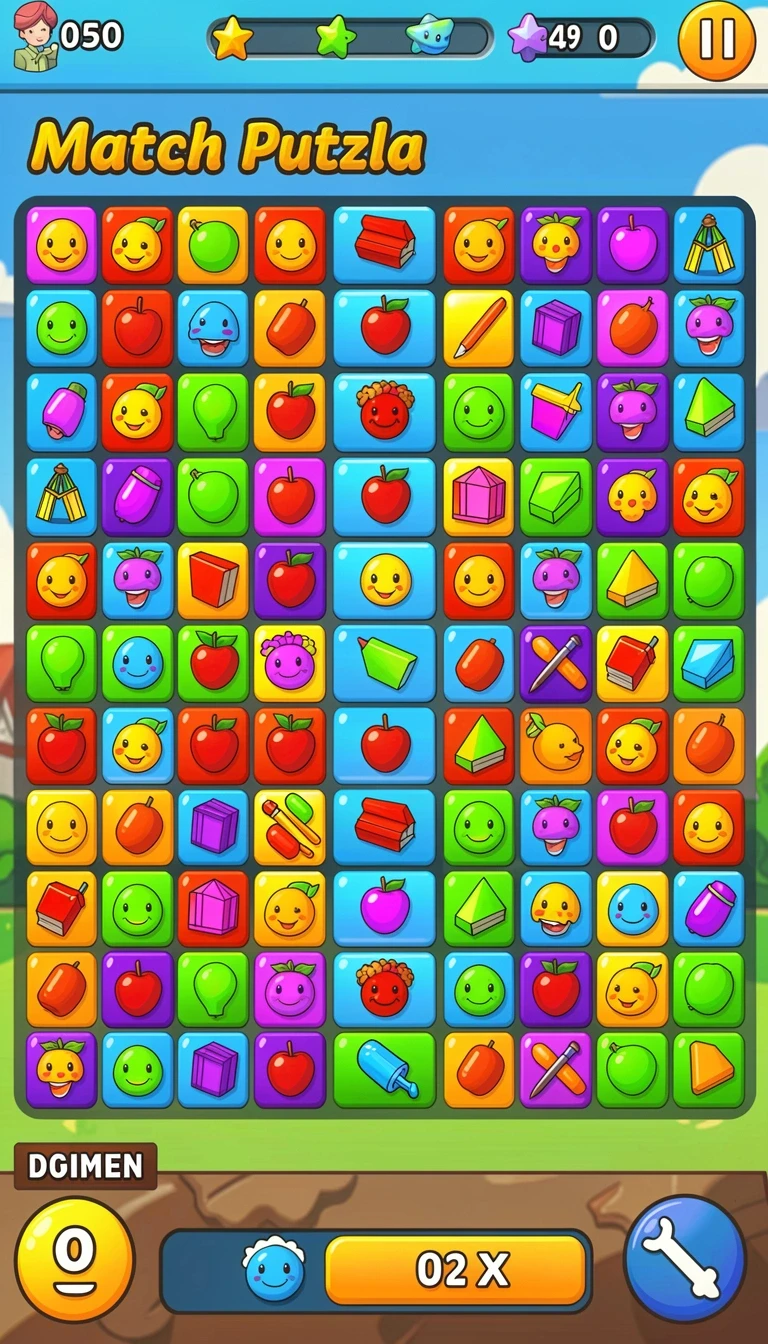Select the yellow pyramid on green tile
Image resolution: width=768 pixels, height=1344 pixels.
632,580
